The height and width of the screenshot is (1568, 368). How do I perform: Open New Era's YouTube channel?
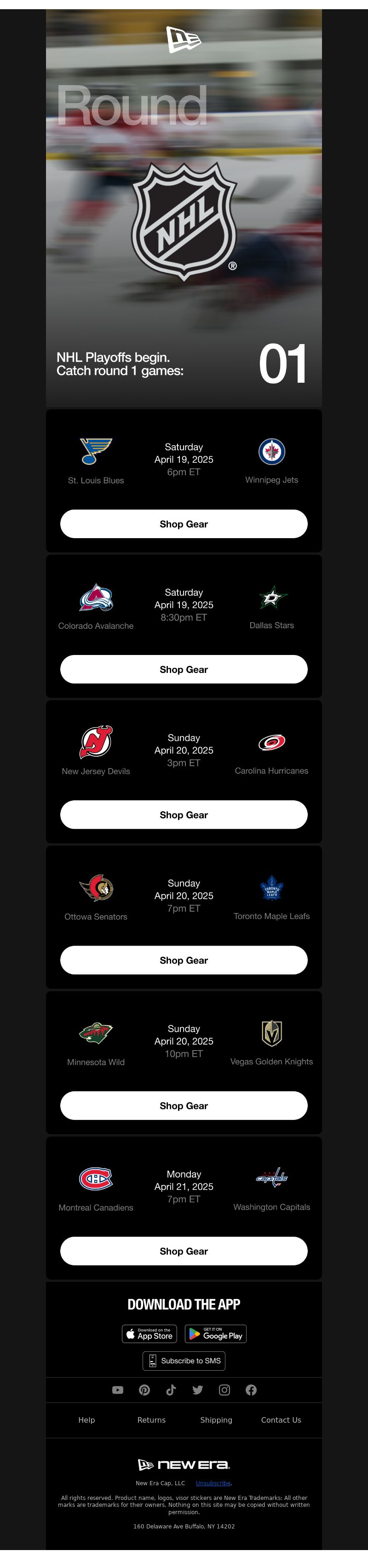point(118,1390)
